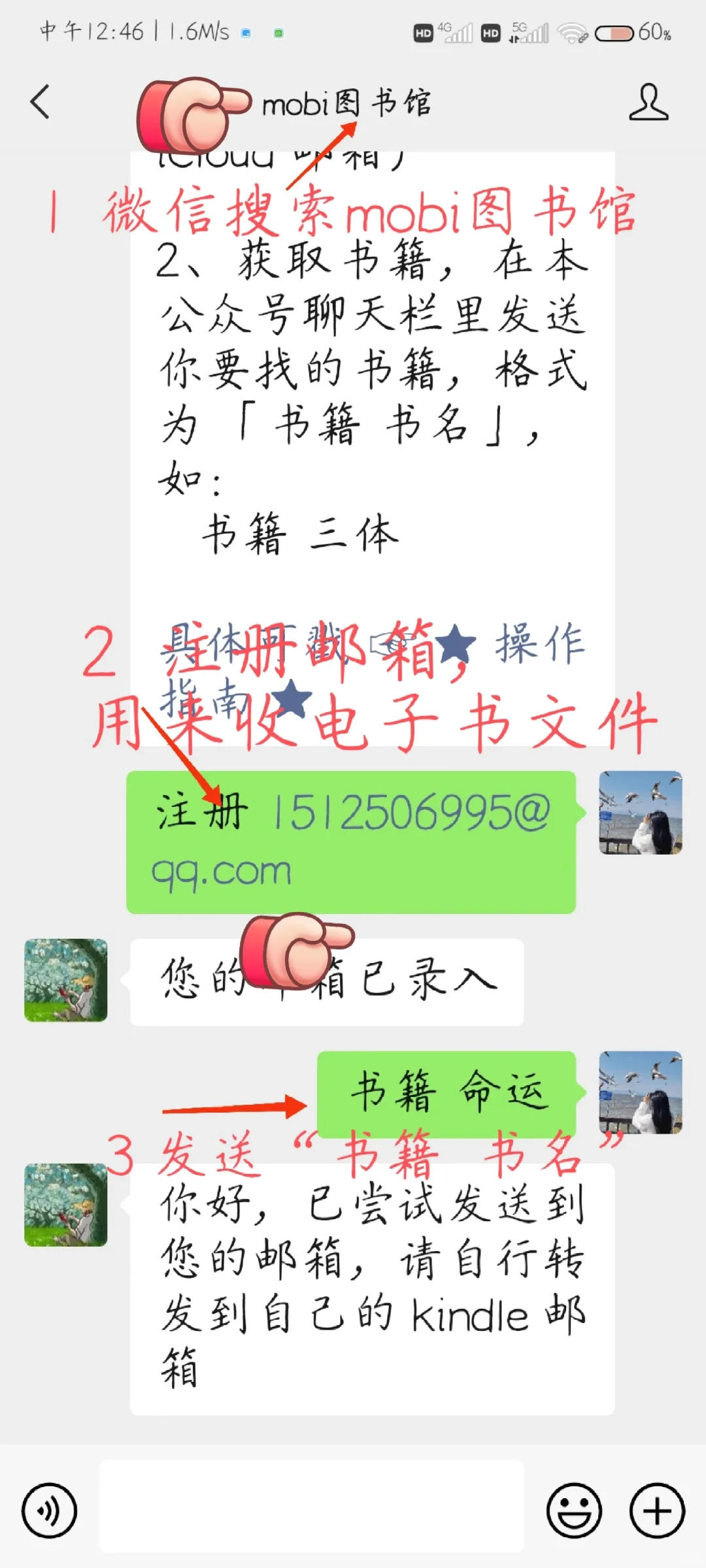Switch to voice message input
Screen dimensions: 706x1568
click(50, 1511)
